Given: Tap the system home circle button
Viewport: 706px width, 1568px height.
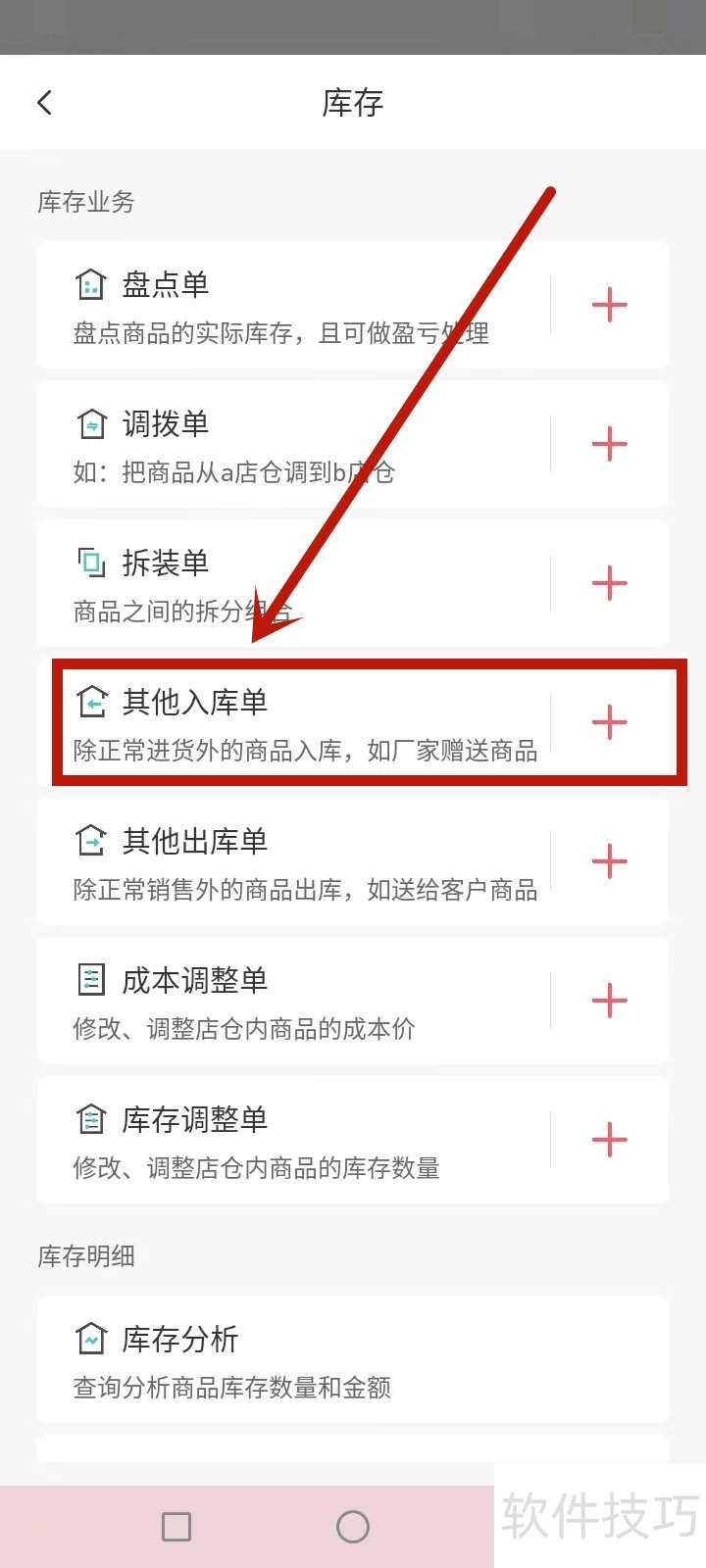Looking at the screenshot, I should (353, 1526).
